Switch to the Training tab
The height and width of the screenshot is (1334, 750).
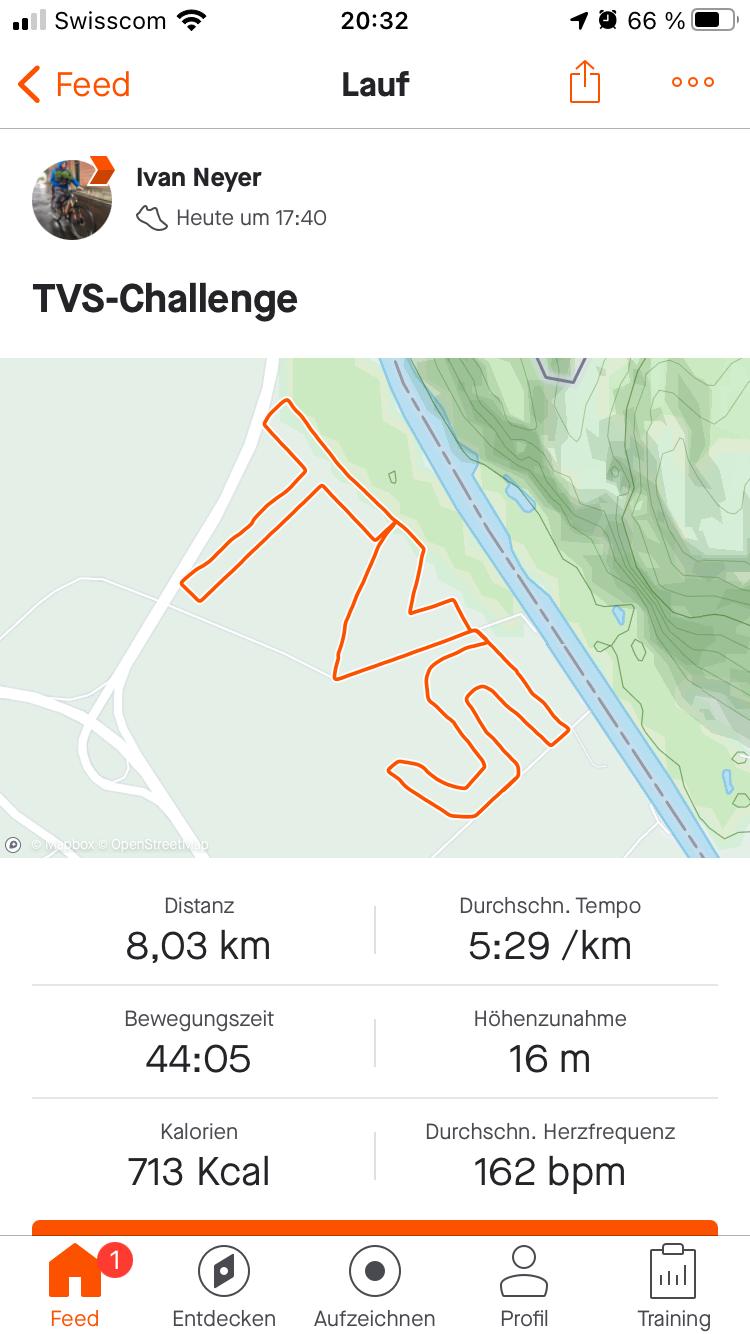[673, 1288]
